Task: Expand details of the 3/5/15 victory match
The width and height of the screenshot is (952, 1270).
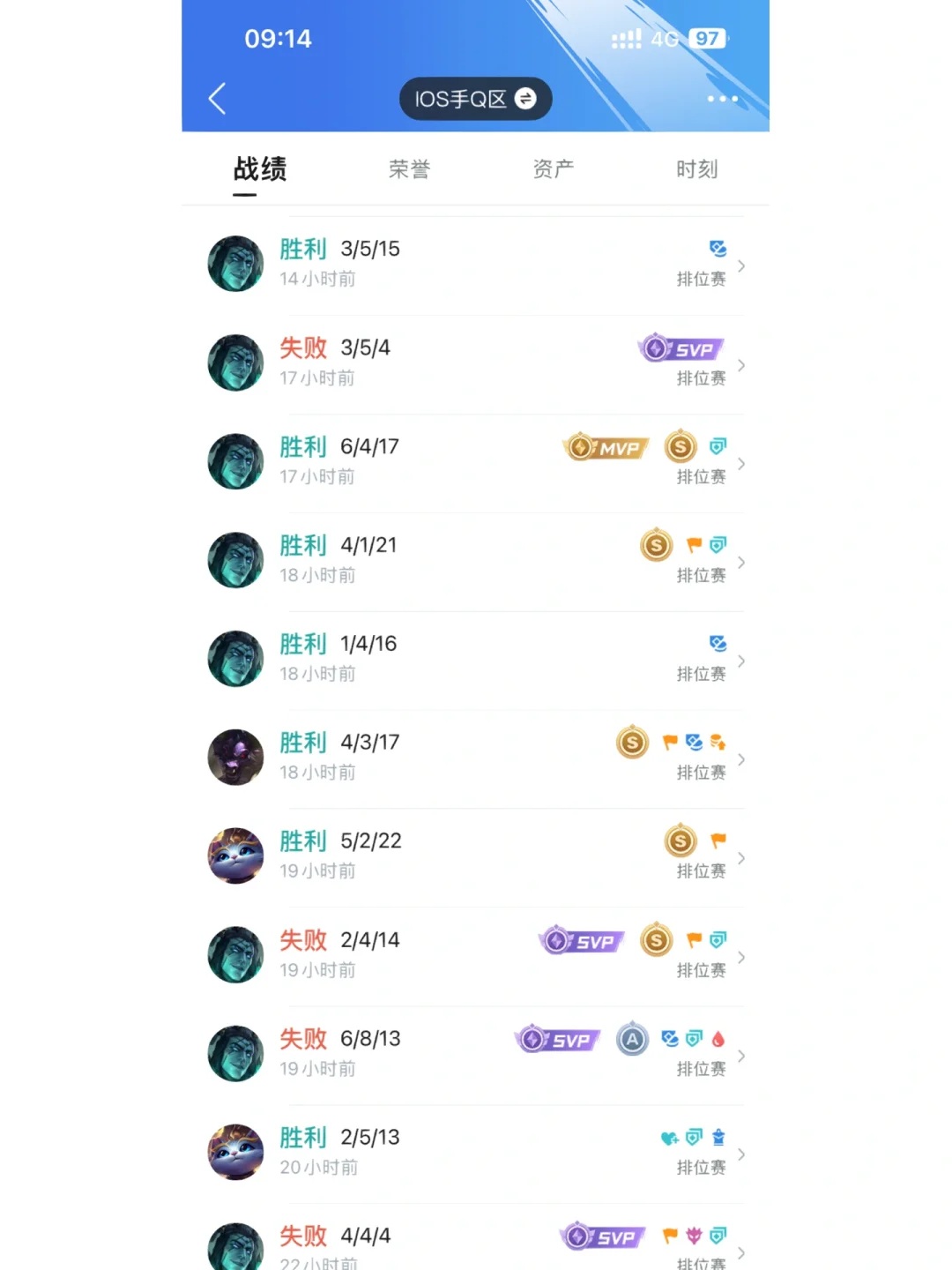Action: pyautogui.click(x=742, y=264)
